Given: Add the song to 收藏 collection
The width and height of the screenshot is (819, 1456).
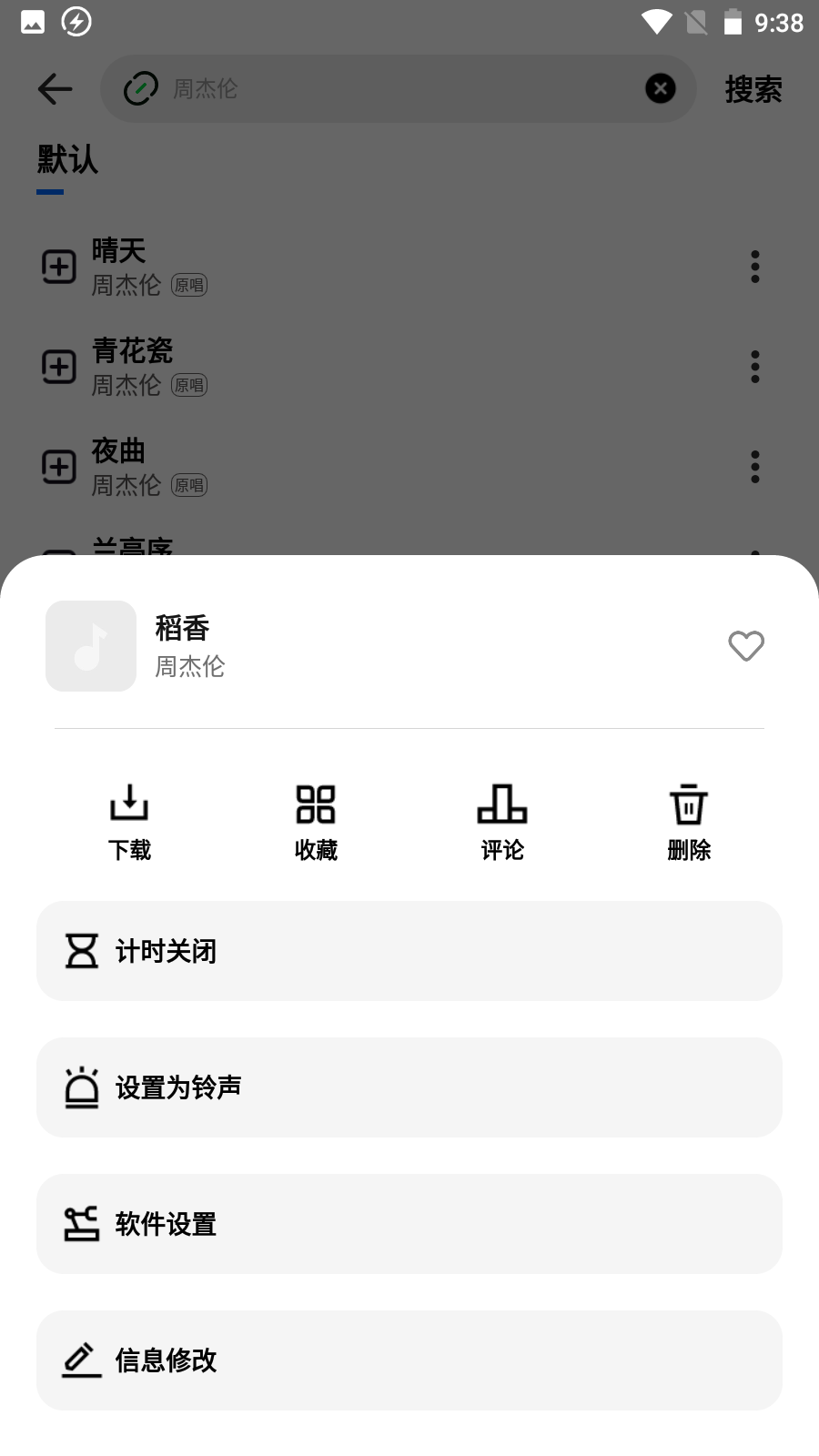Looking at the screenshot, I should (316, 822).
